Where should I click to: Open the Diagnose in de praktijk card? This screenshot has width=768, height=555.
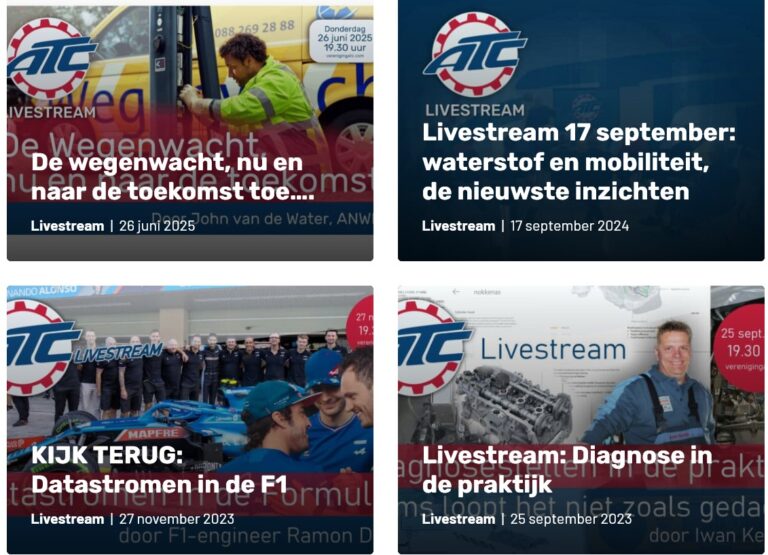[x=567, y=470]
